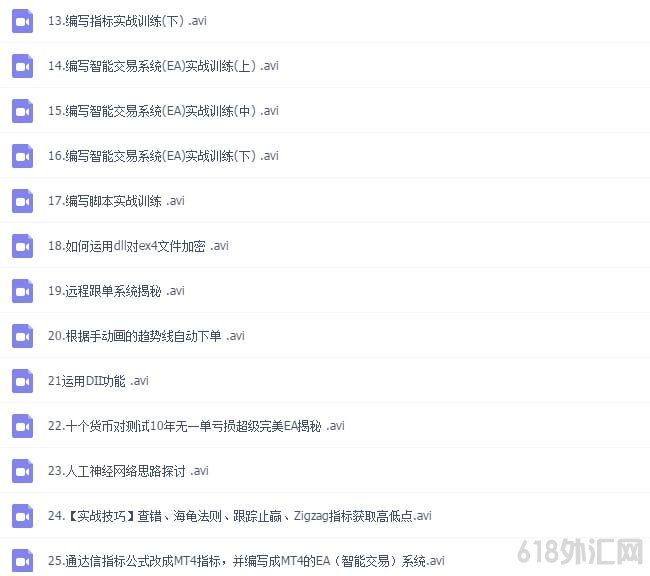Open 23.人工神经网络思路探讨.avi

pyautogui.click(x=128, y=471)
